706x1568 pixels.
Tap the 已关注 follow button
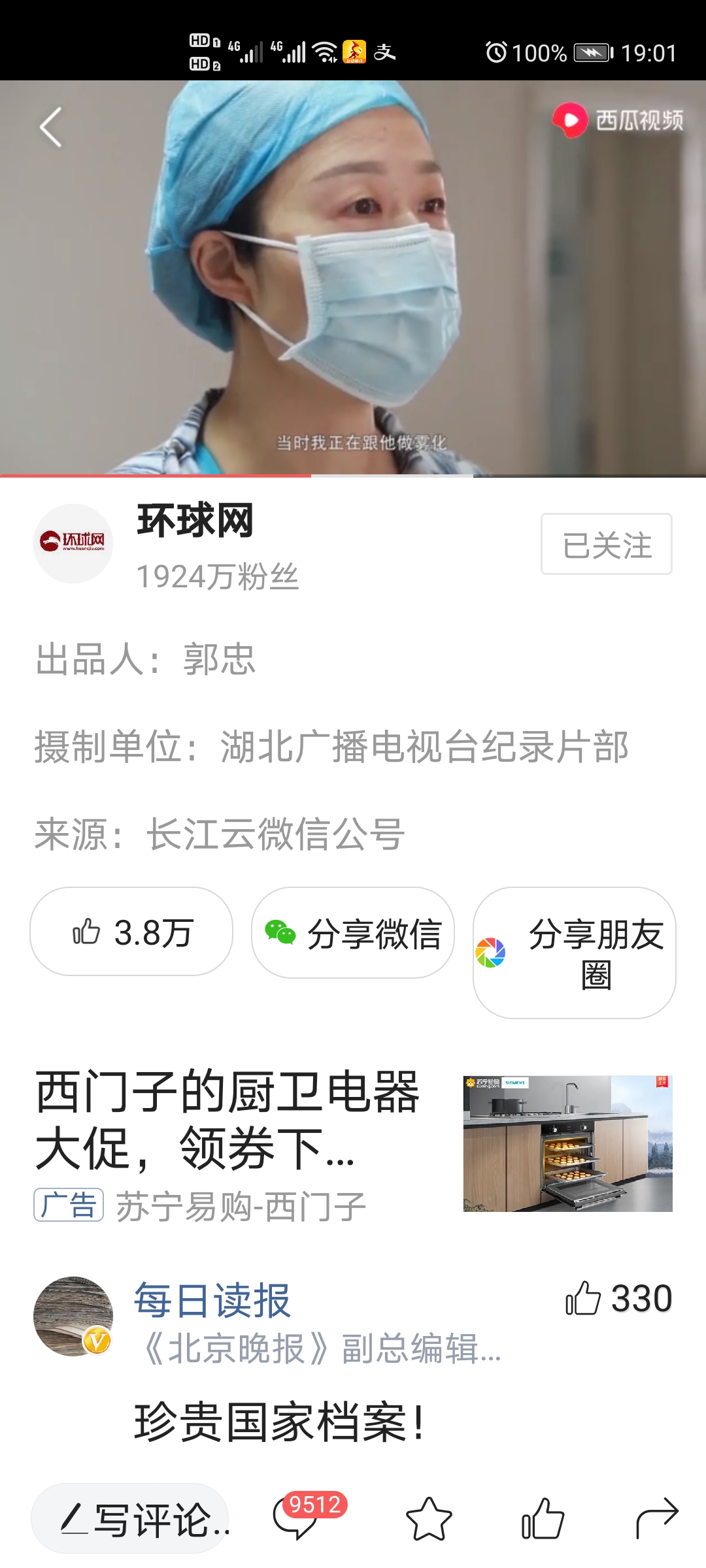click(606, 544)
